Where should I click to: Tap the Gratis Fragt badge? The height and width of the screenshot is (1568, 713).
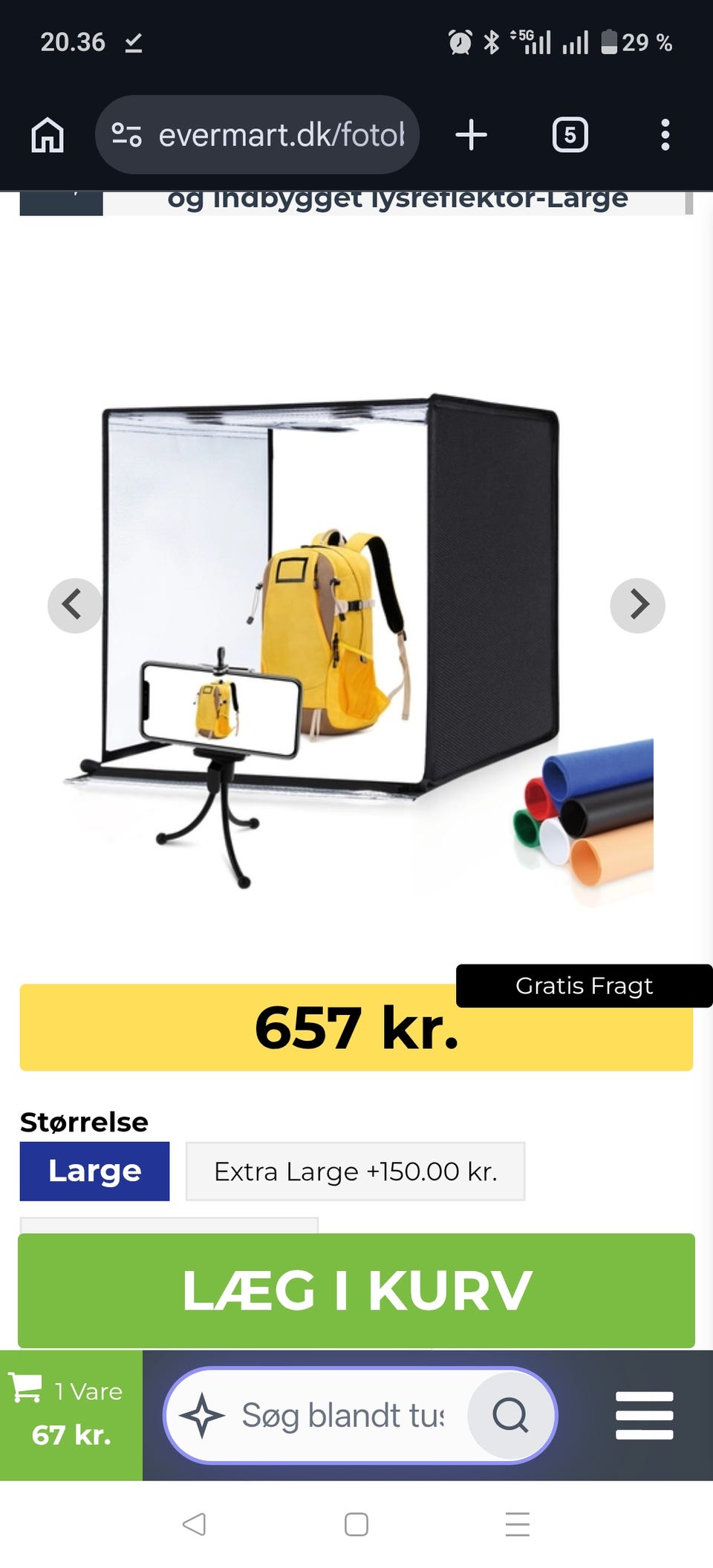tap(583, 987)
